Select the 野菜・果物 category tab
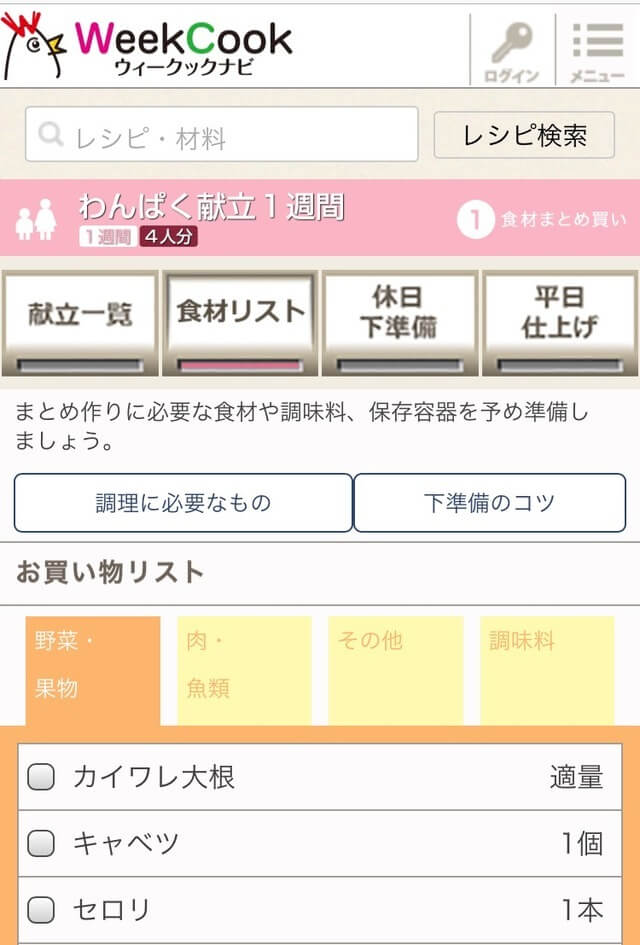The width and height of the screenshot is (640, 945). (92, 665)
